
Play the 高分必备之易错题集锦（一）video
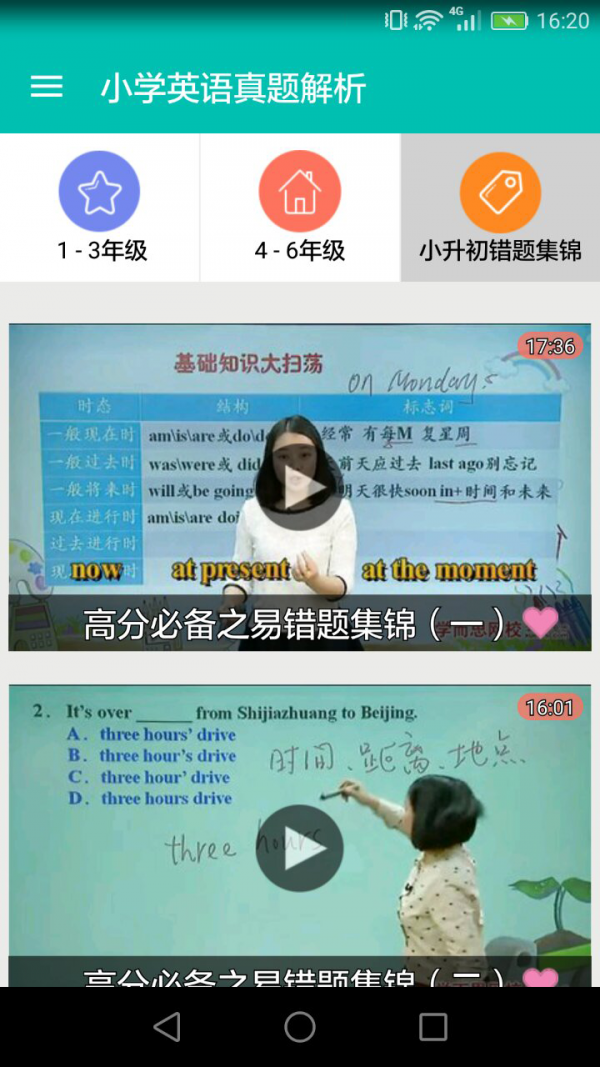tap(299, 488)
